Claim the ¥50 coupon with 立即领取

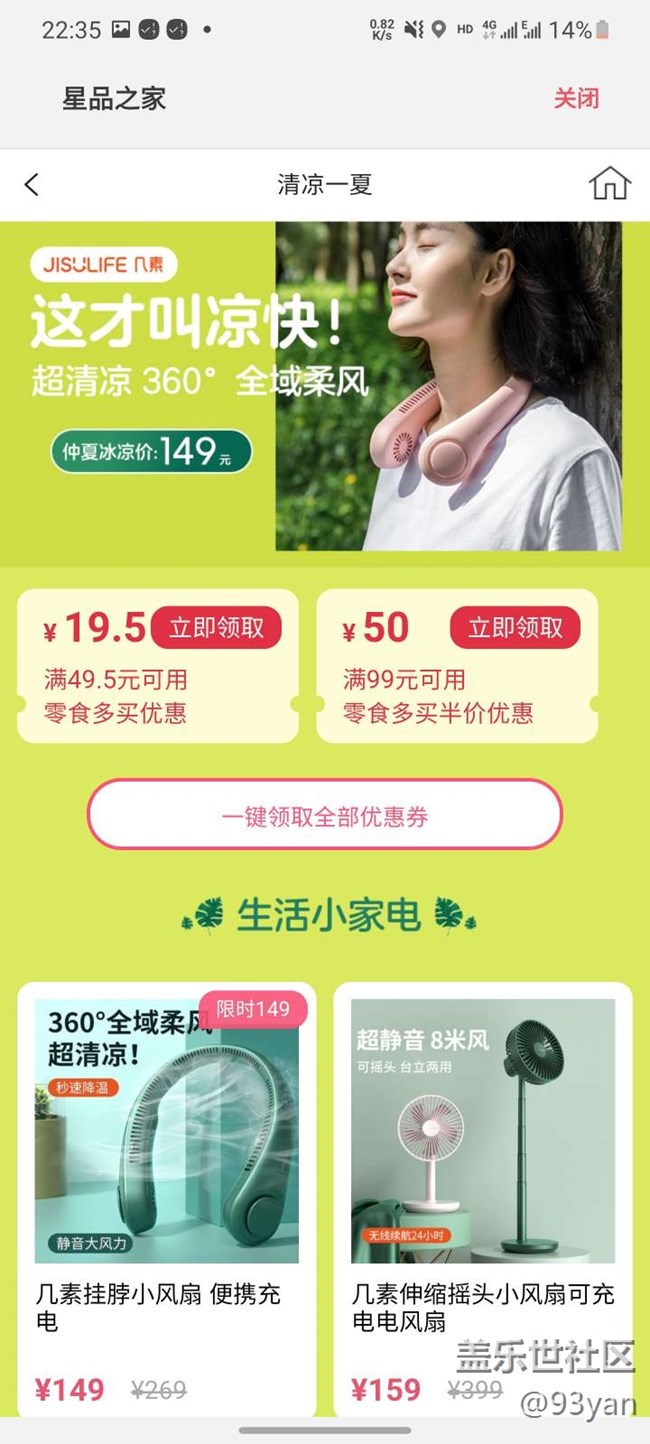pyautogui.click(x=515, y=628)
